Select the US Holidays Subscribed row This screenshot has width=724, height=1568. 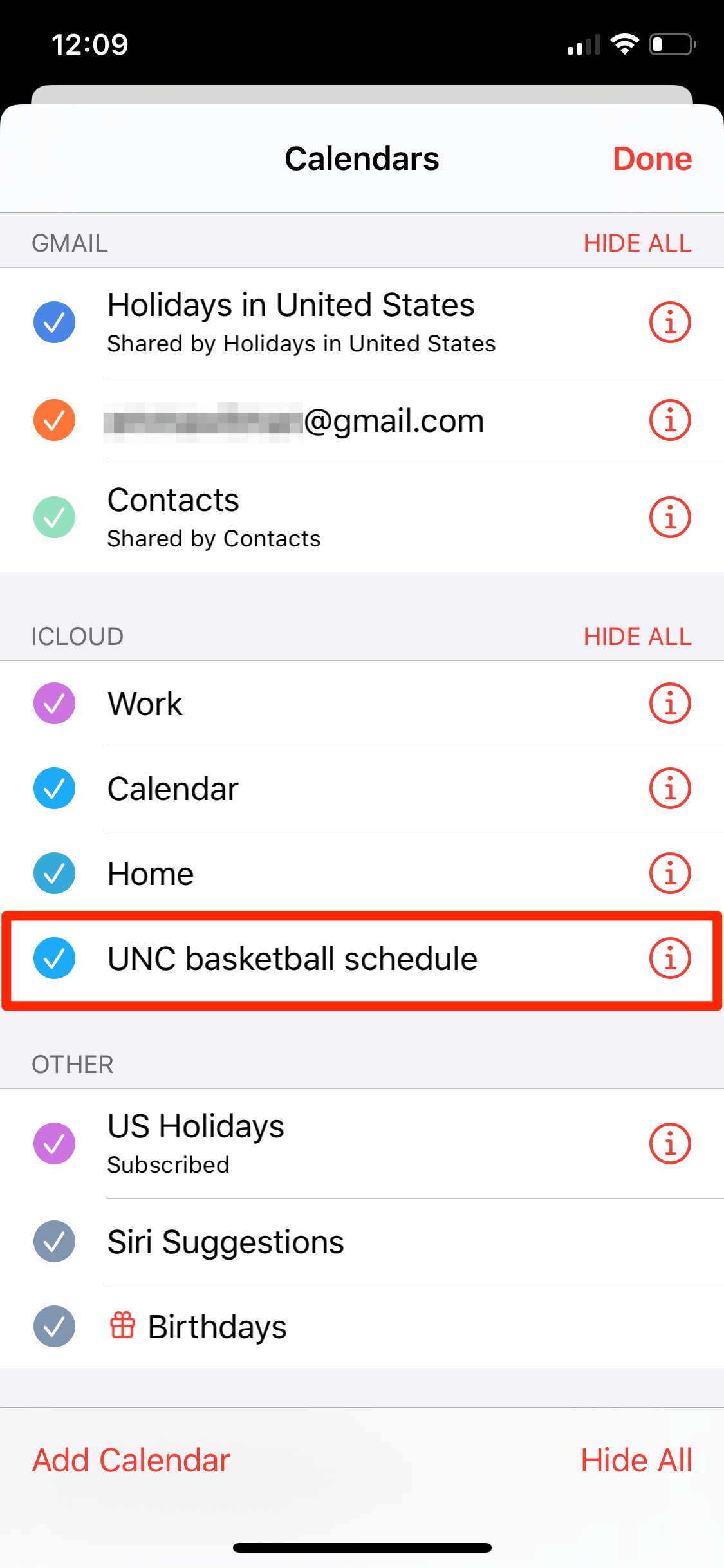click(322, 1143)
